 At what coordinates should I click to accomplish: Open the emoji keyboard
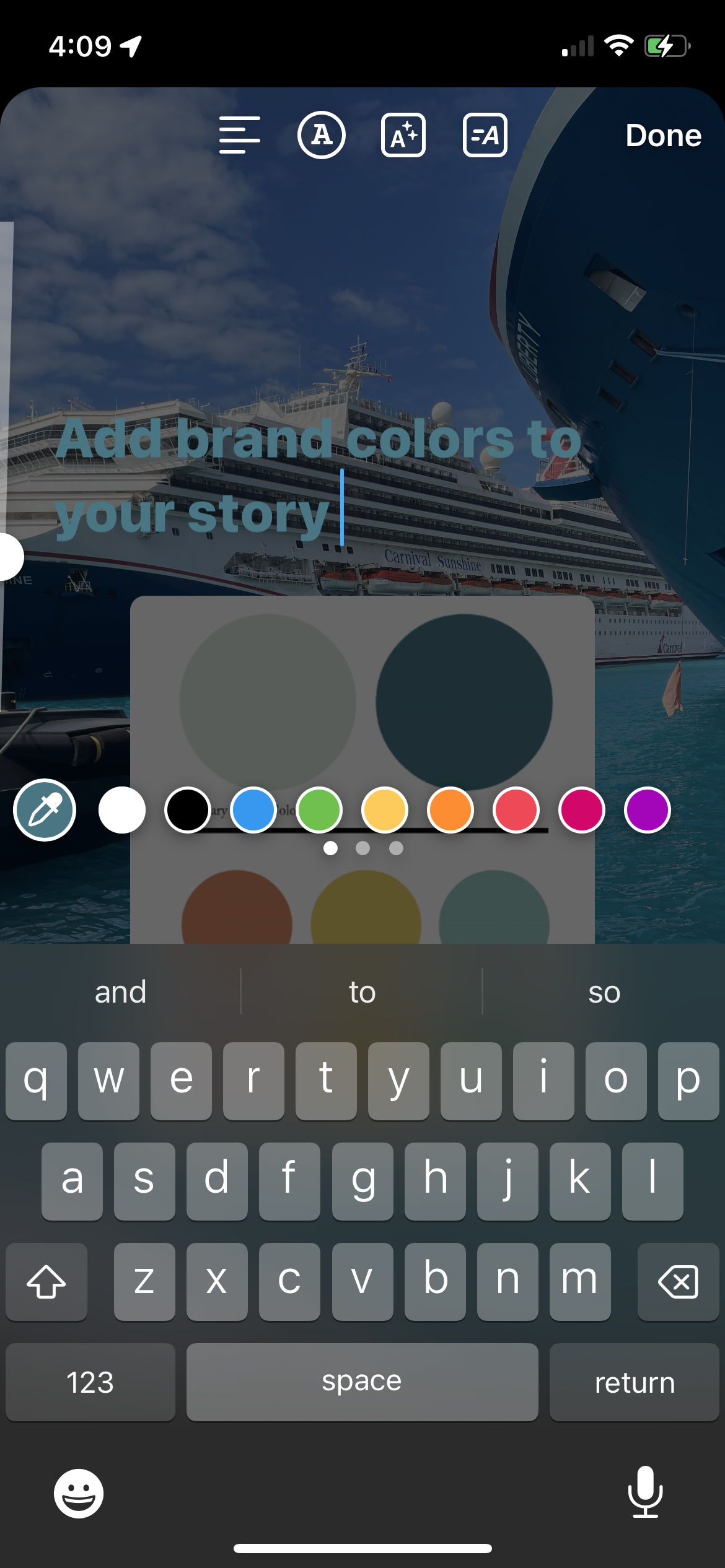pyautogui.click(x=79, y=1493)
